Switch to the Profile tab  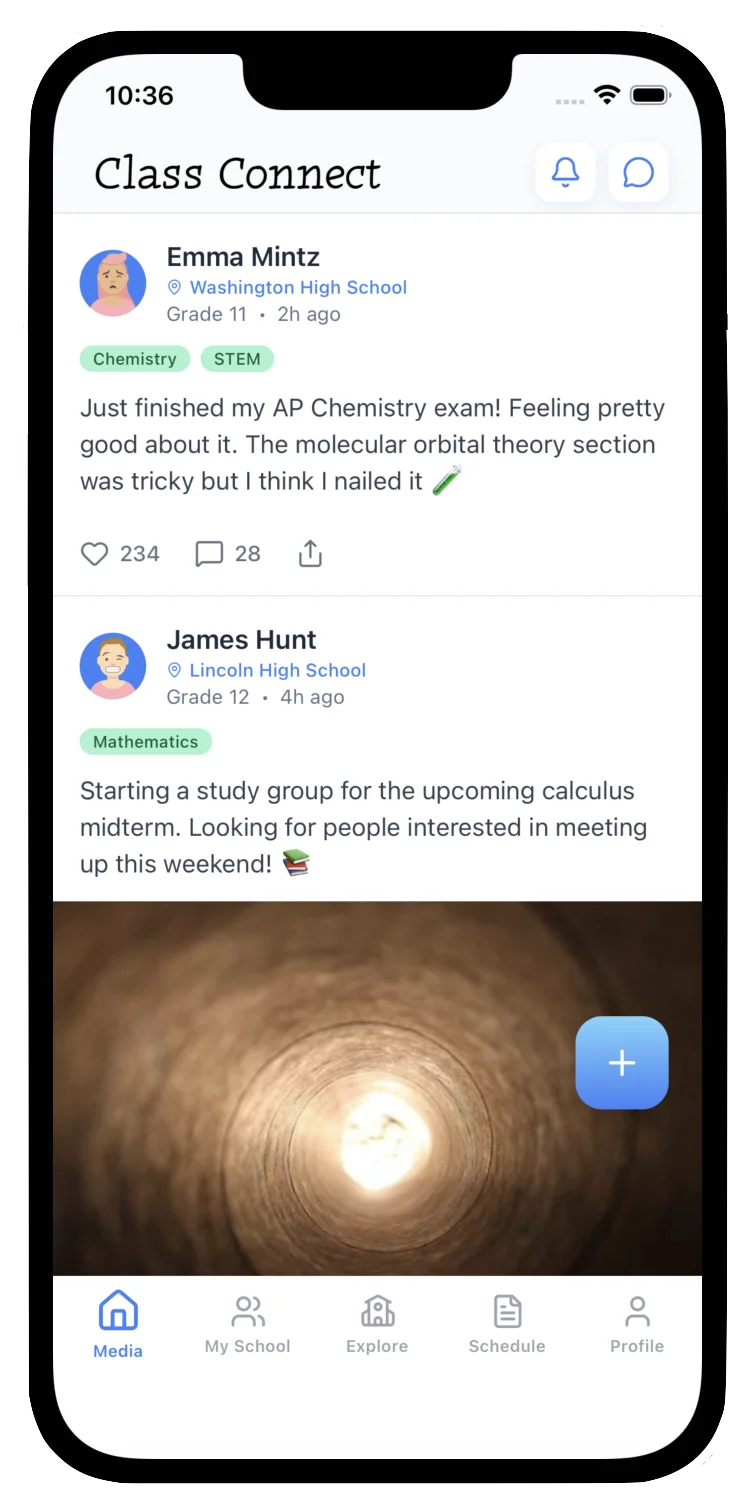(637, 1324)
